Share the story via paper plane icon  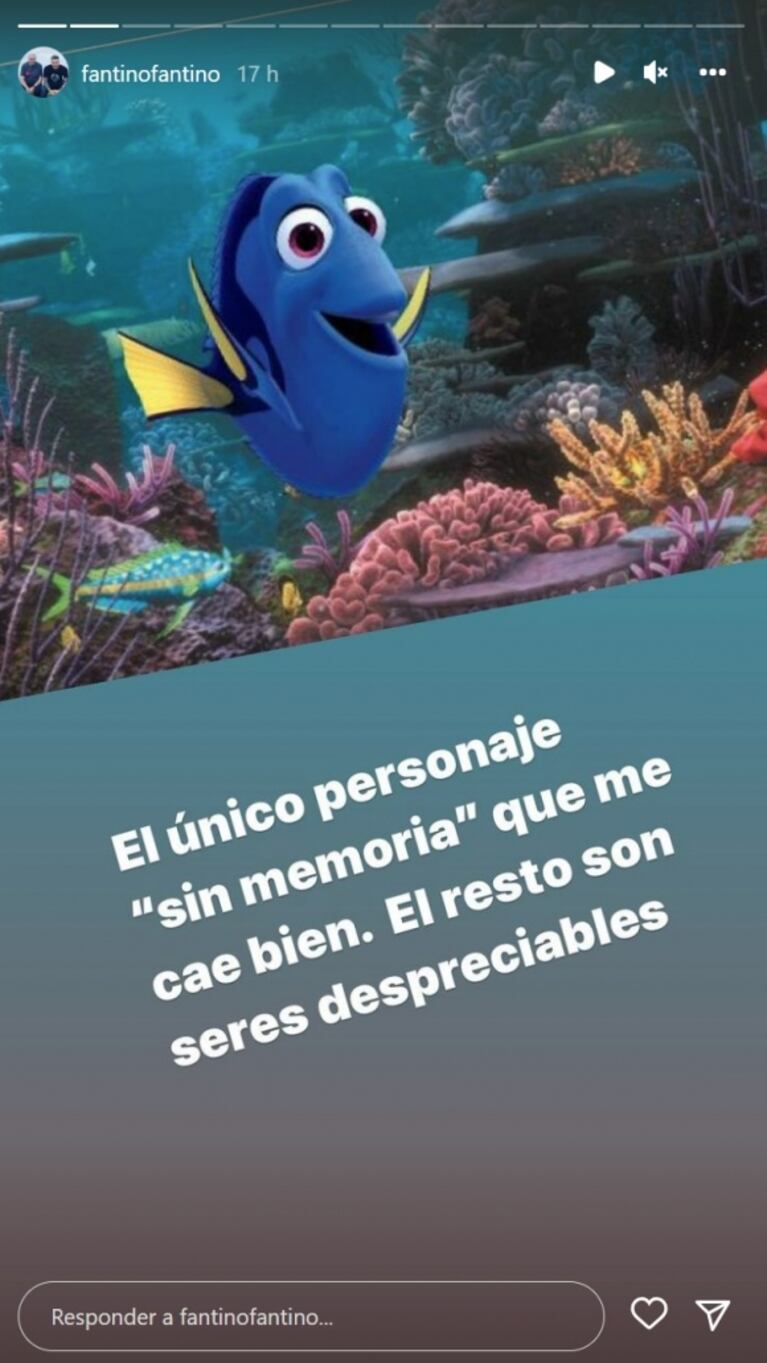pyautogui.click(x=713, y=1315)
